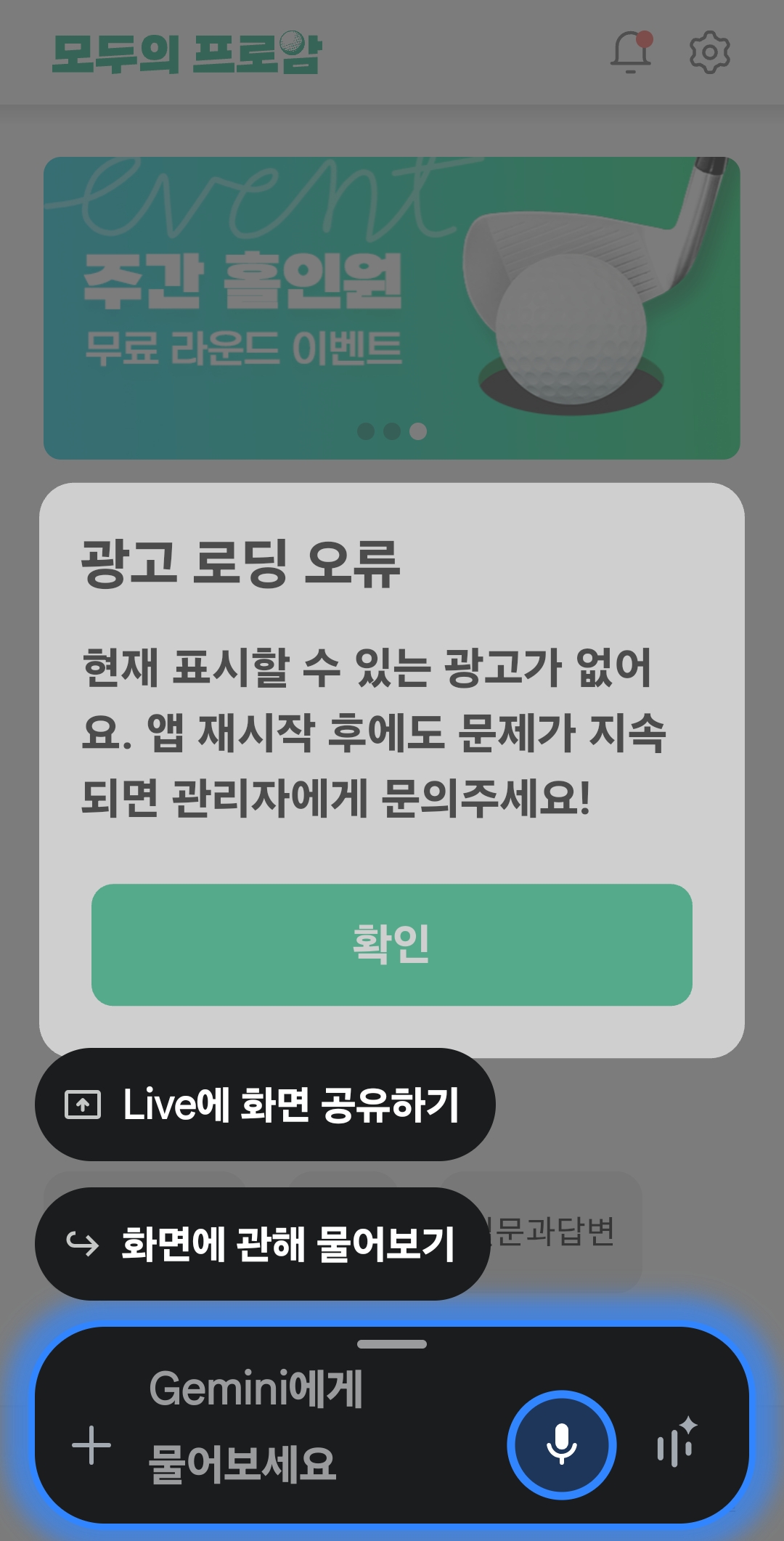Open the 주간 홀인원 event banner

[x=392, y=308]
